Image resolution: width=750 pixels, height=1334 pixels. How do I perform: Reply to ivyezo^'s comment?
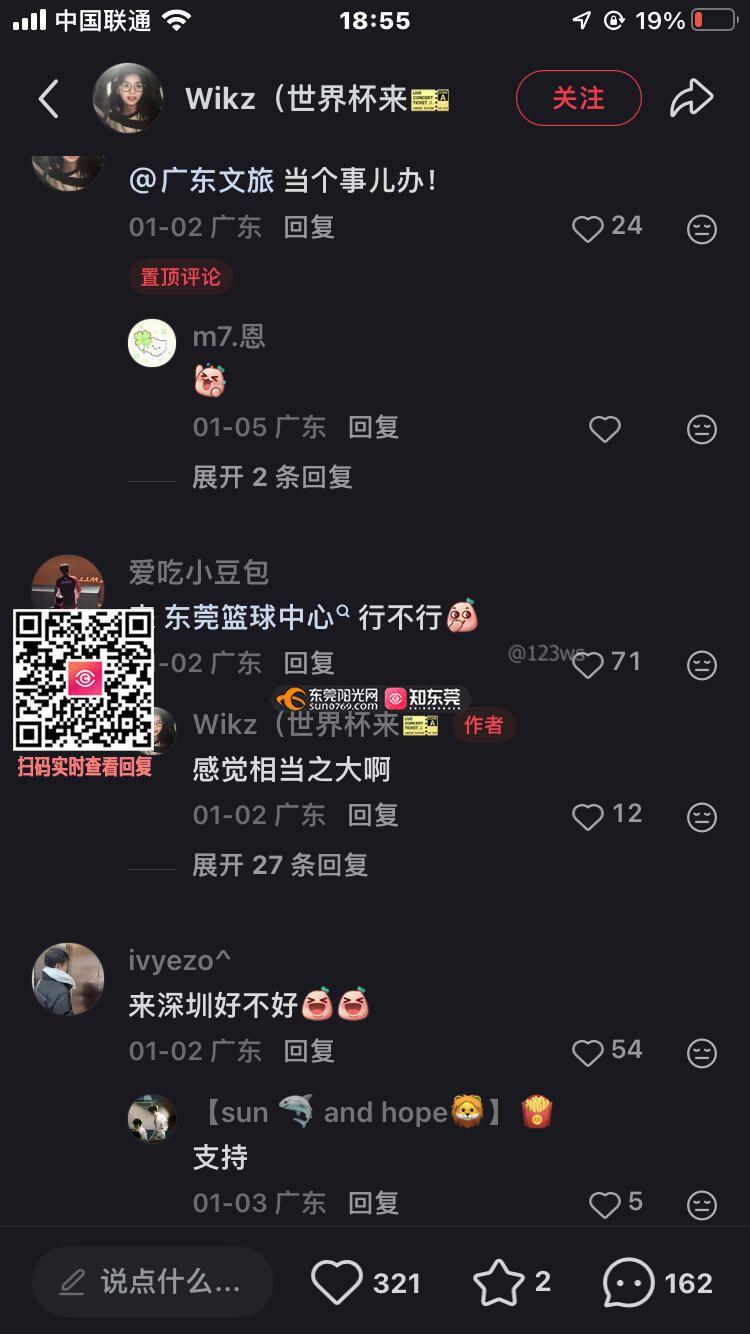click(x=309, y=1051)
